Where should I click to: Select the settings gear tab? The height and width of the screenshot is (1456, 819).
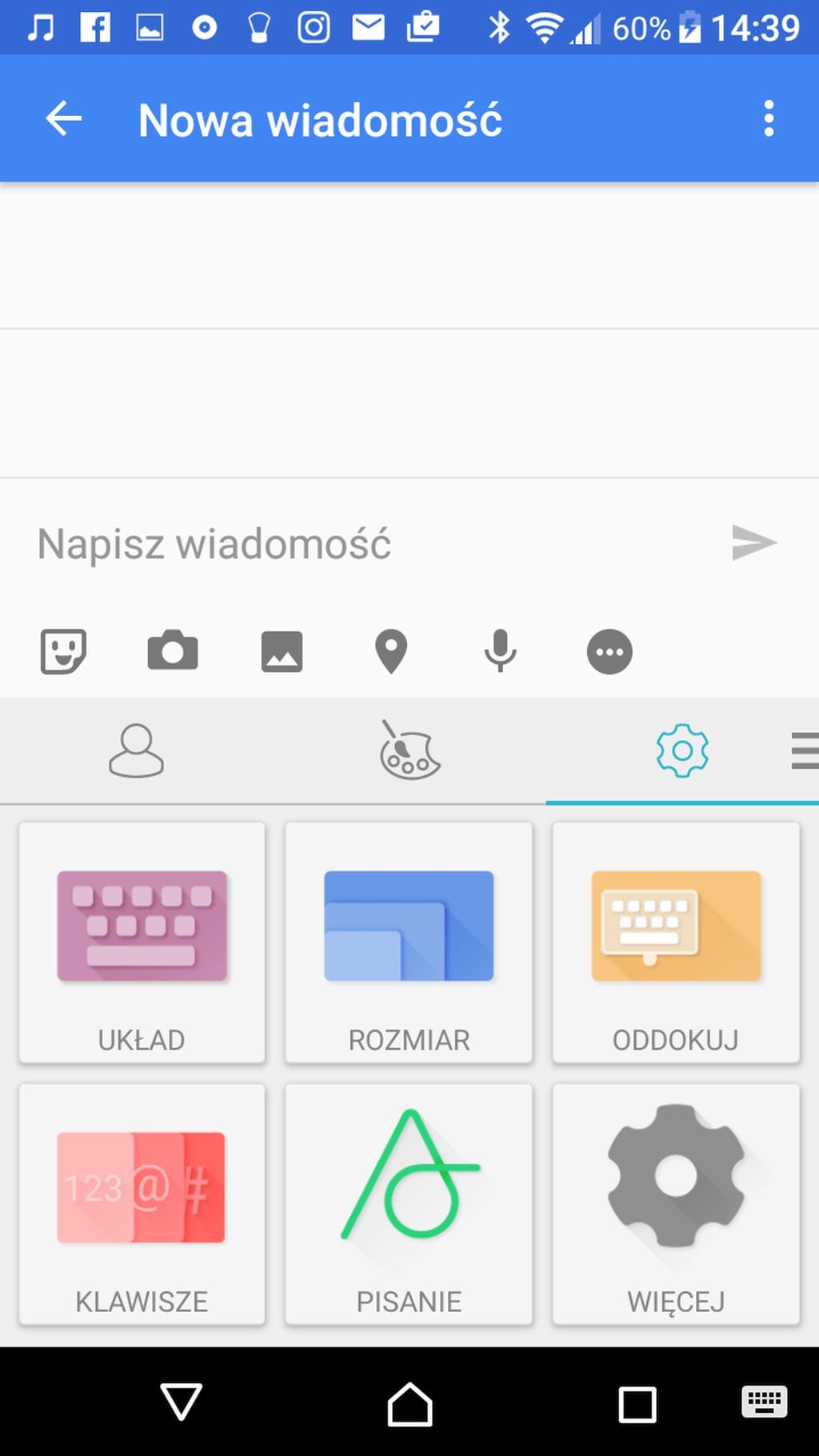pos(682,750)
